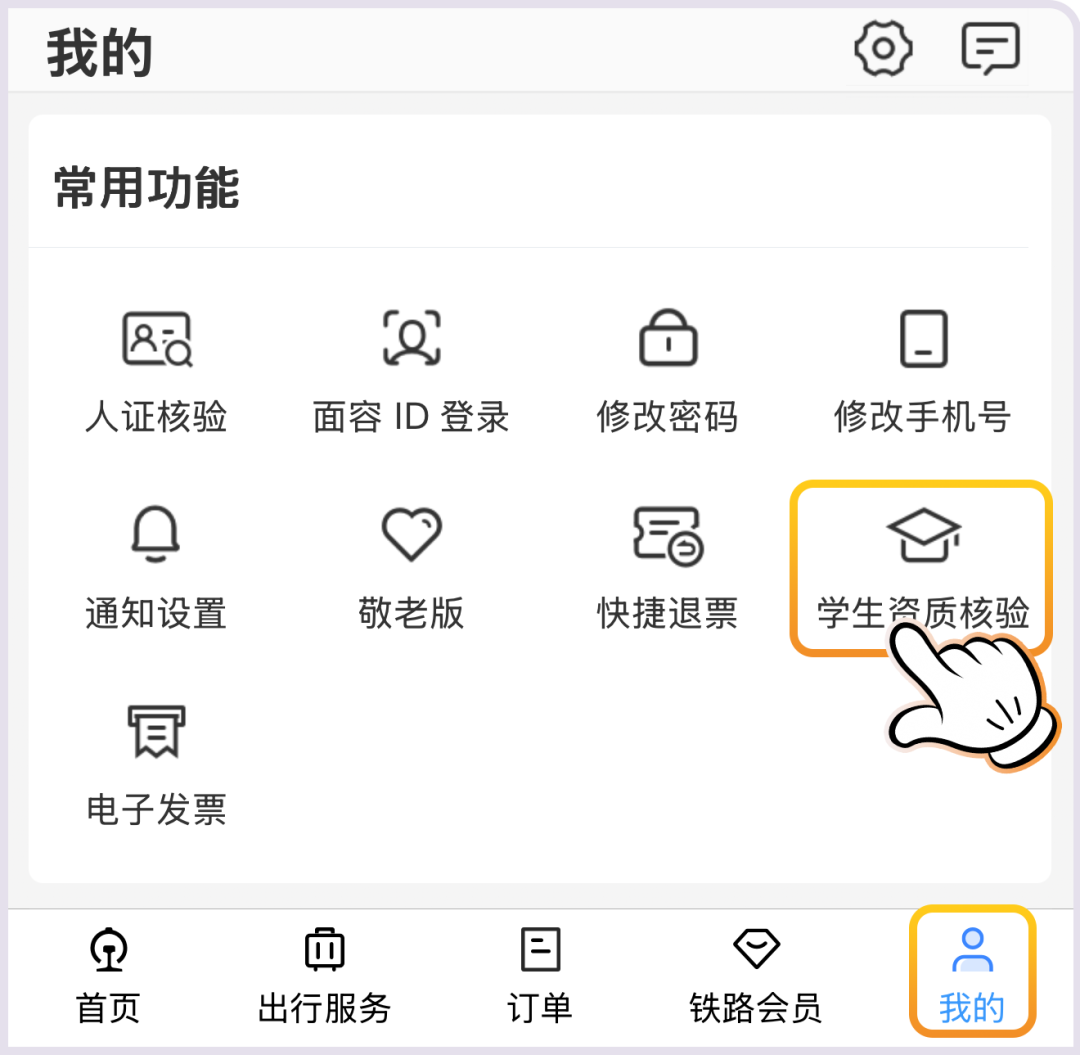Select the 我的 tab
Viewport: 1080px width, 1055px height.
972,977
